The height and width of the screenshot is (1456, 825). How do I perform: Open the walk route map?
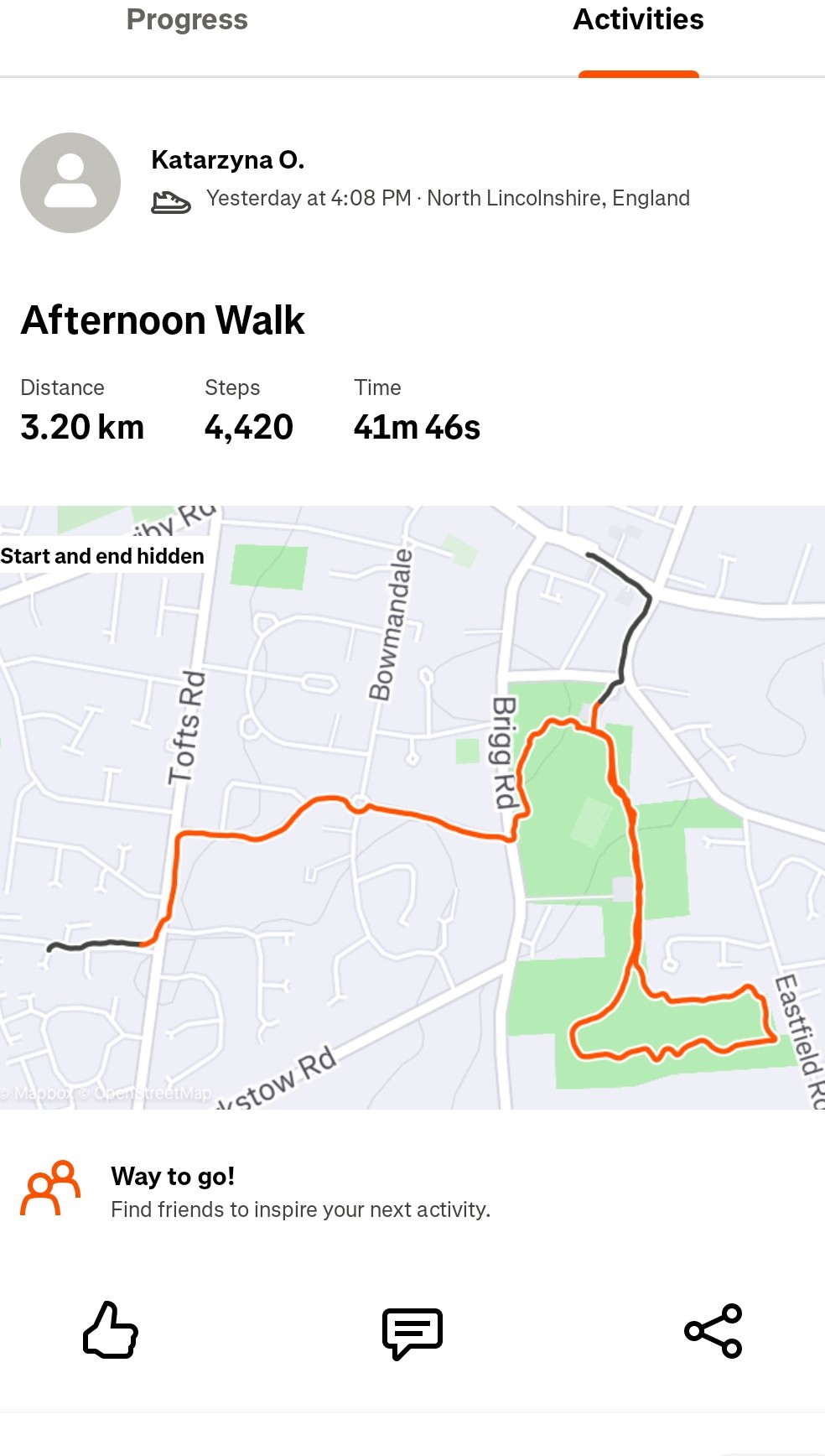pos(412,807)
